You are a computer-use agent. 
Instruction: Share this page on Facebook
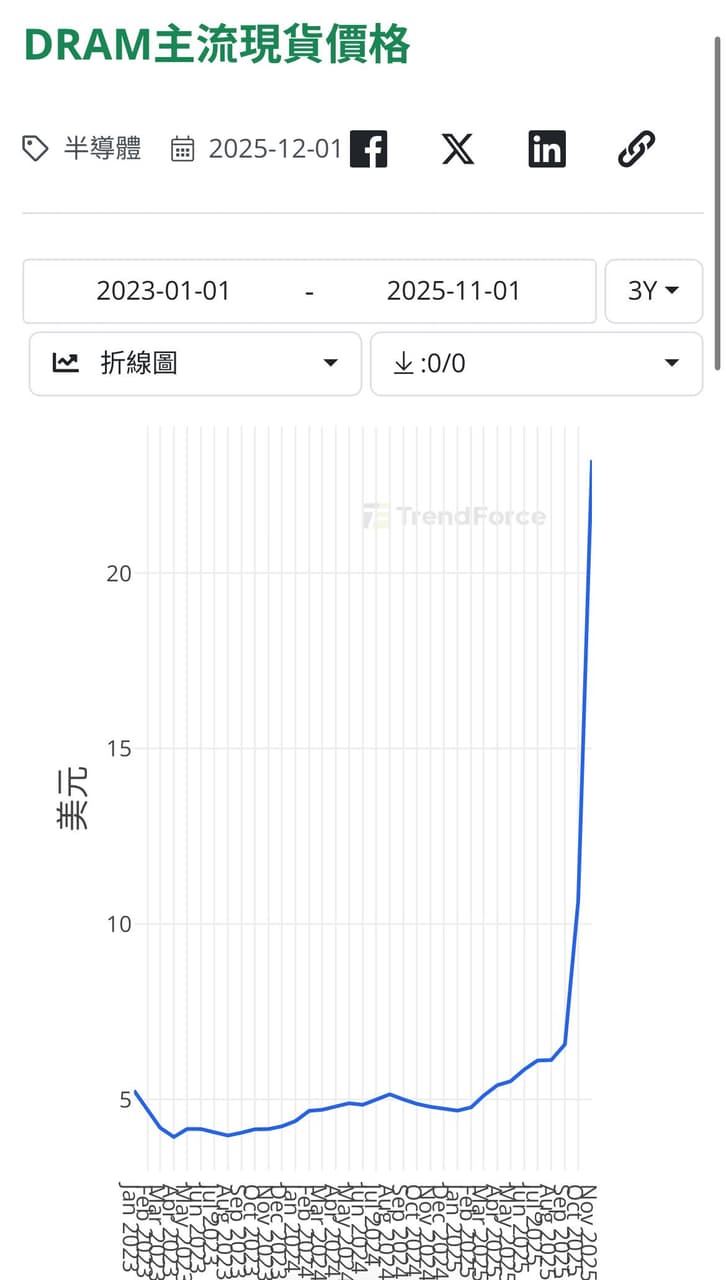[x=368, y=149]
